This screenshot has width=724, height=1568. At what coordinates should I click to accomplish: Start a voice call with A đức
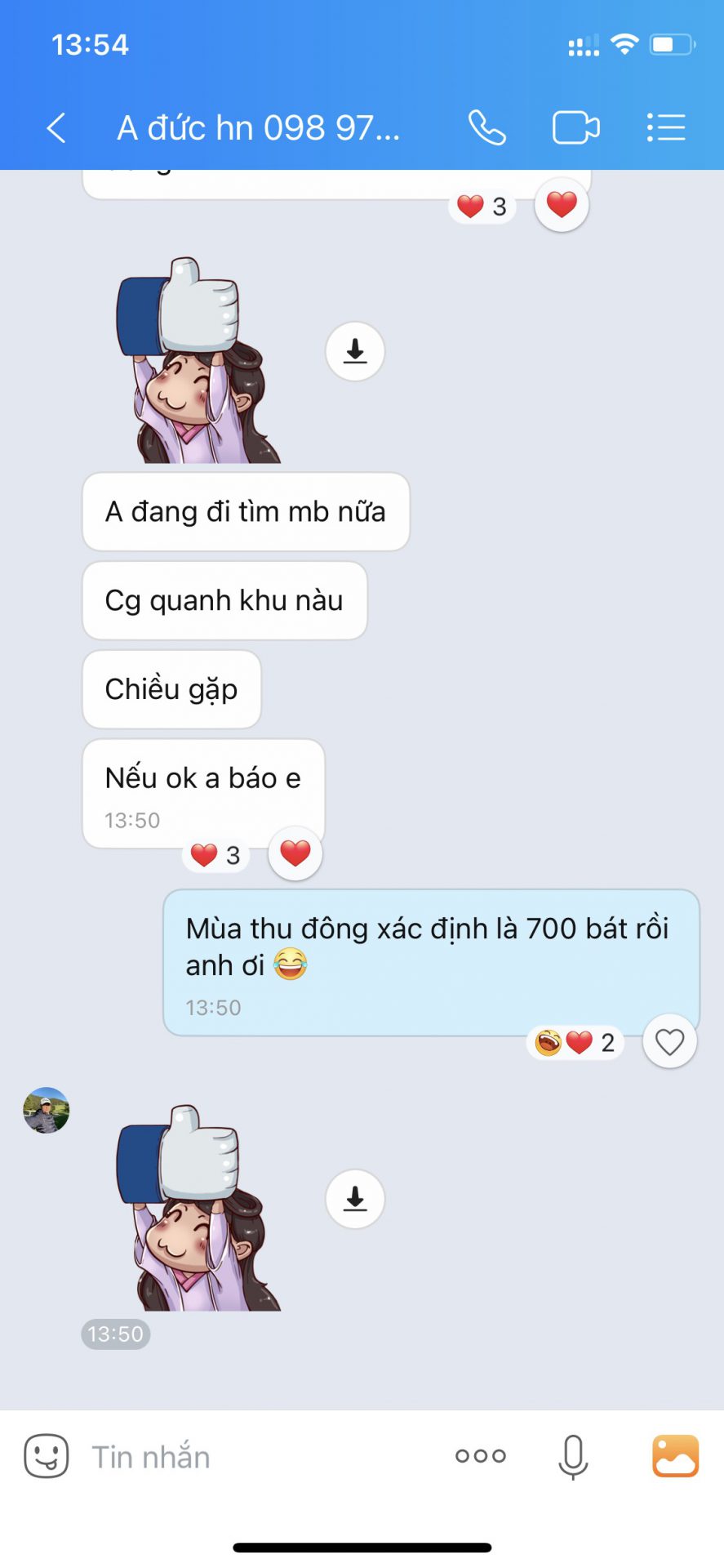click(486, 128)
